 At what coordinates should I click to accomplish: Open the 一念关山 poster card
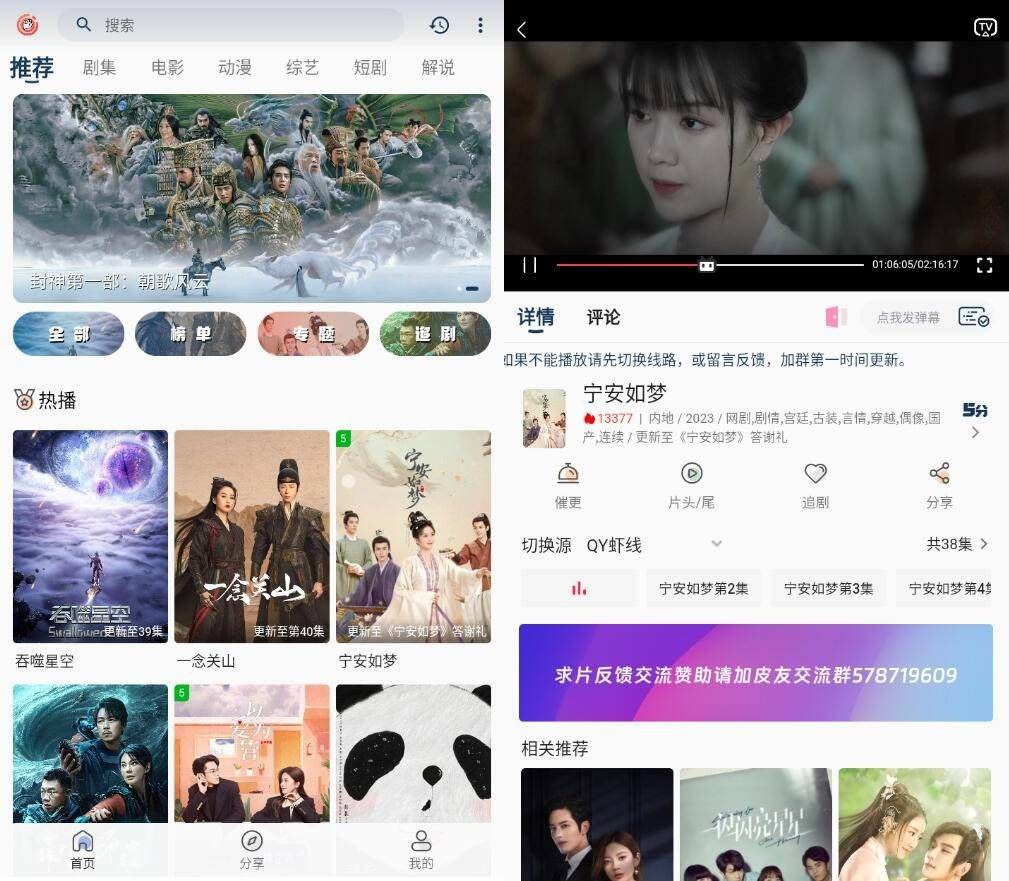tap(251, 537)
